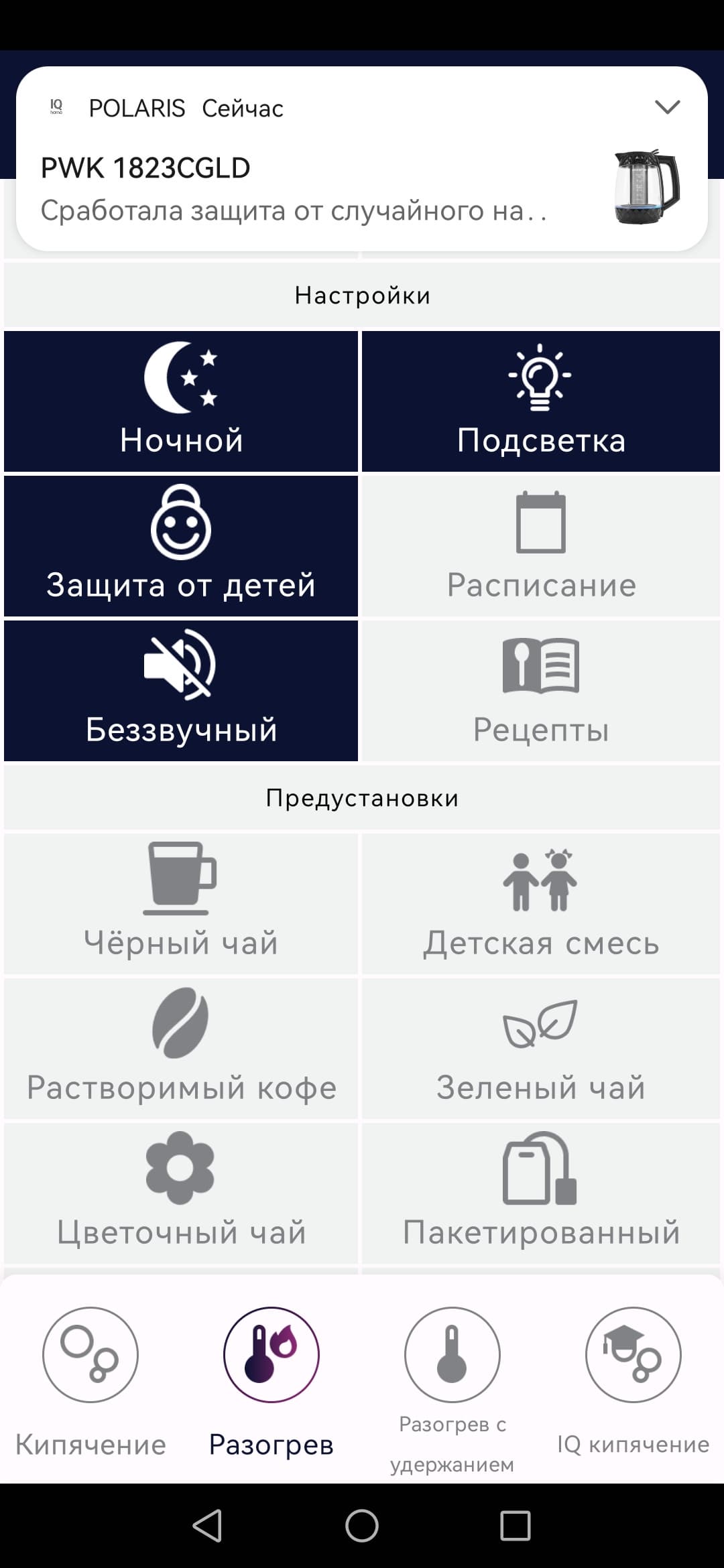Image resolution: width=724 pixels, height=1568 pixels.
Task: Select the Пакетированный tea preset
Action: tap(540, 1193)
